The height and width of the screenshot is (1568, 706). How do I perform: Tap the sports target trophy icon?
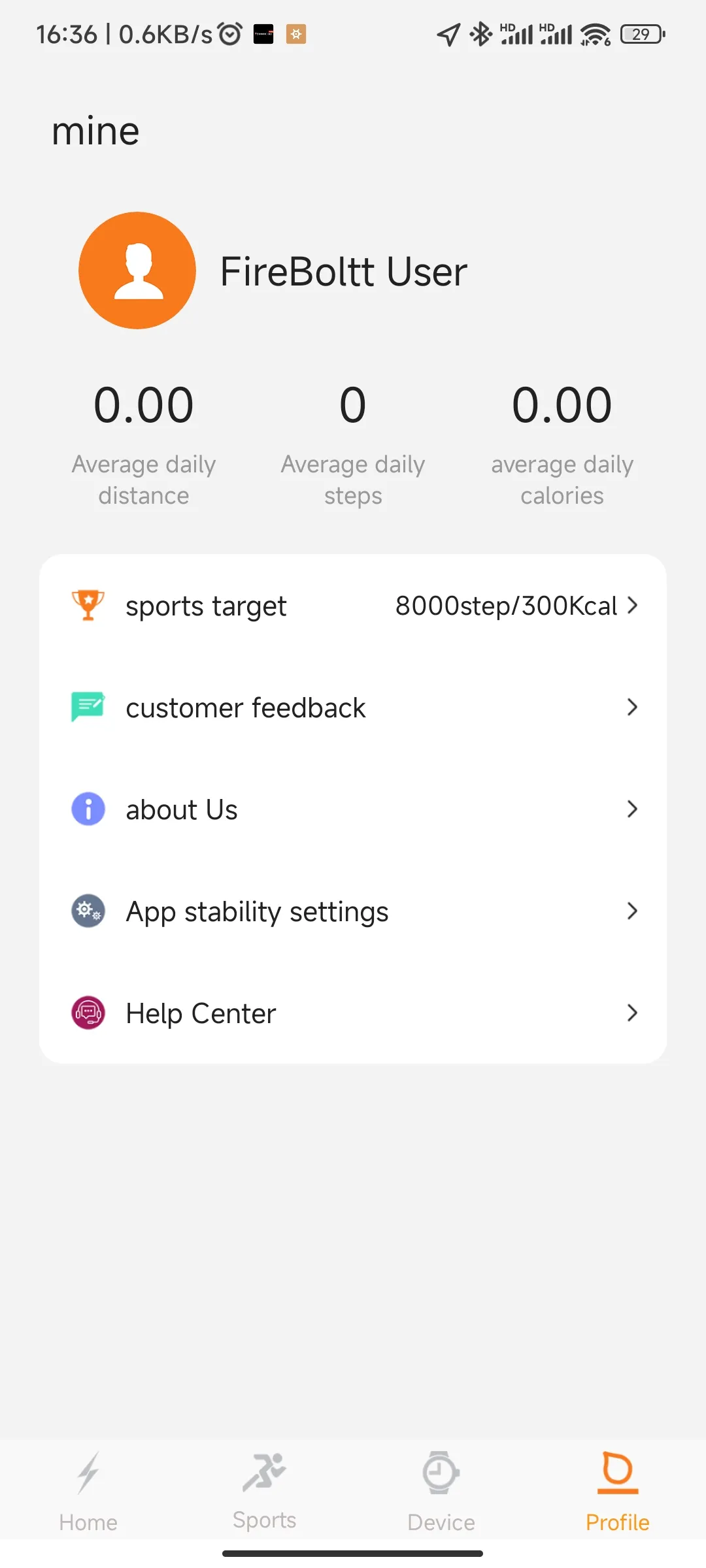[87, 605]
